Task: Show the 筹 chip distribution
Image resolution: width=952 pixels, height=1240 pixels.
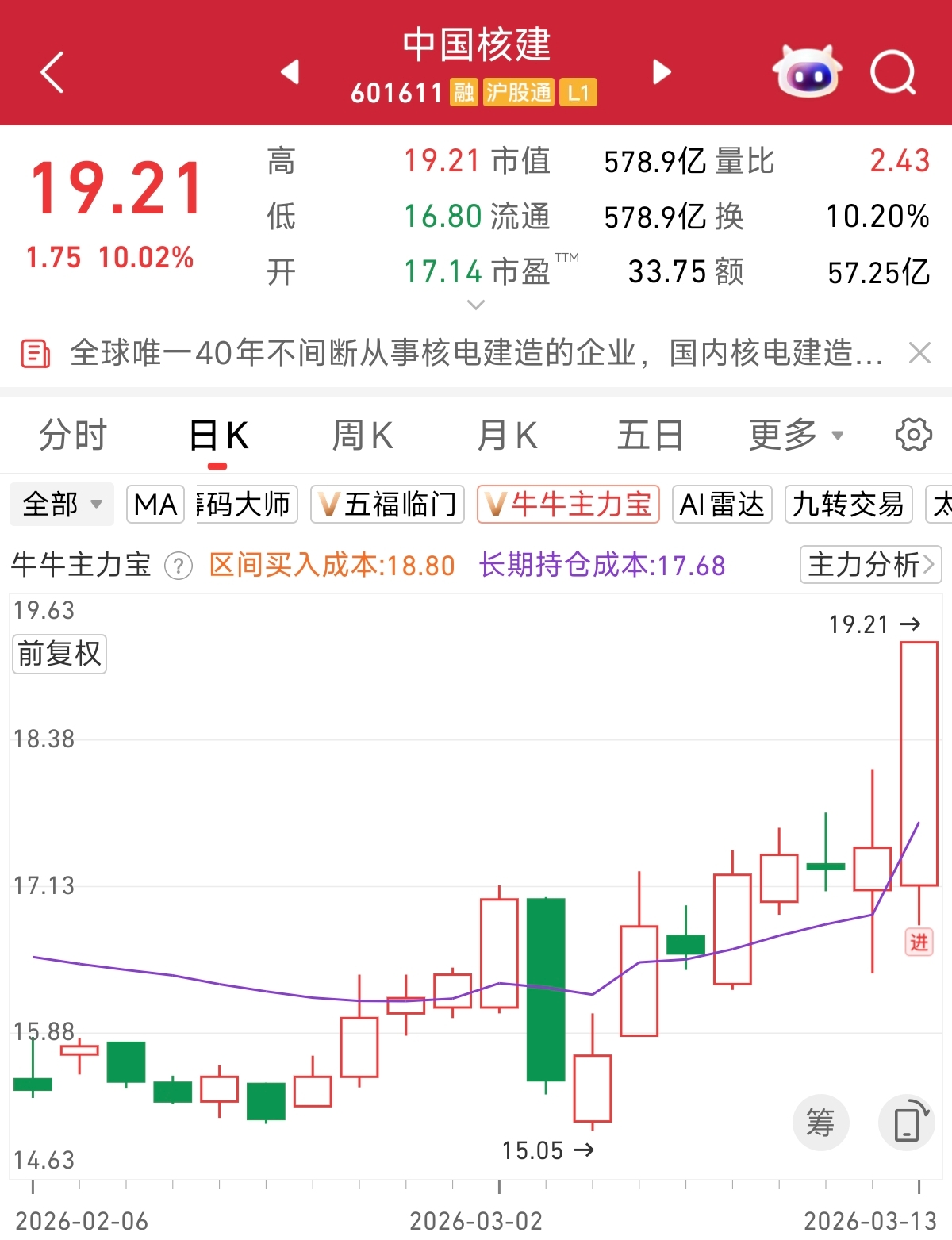Action: [x=820, y=1123]
